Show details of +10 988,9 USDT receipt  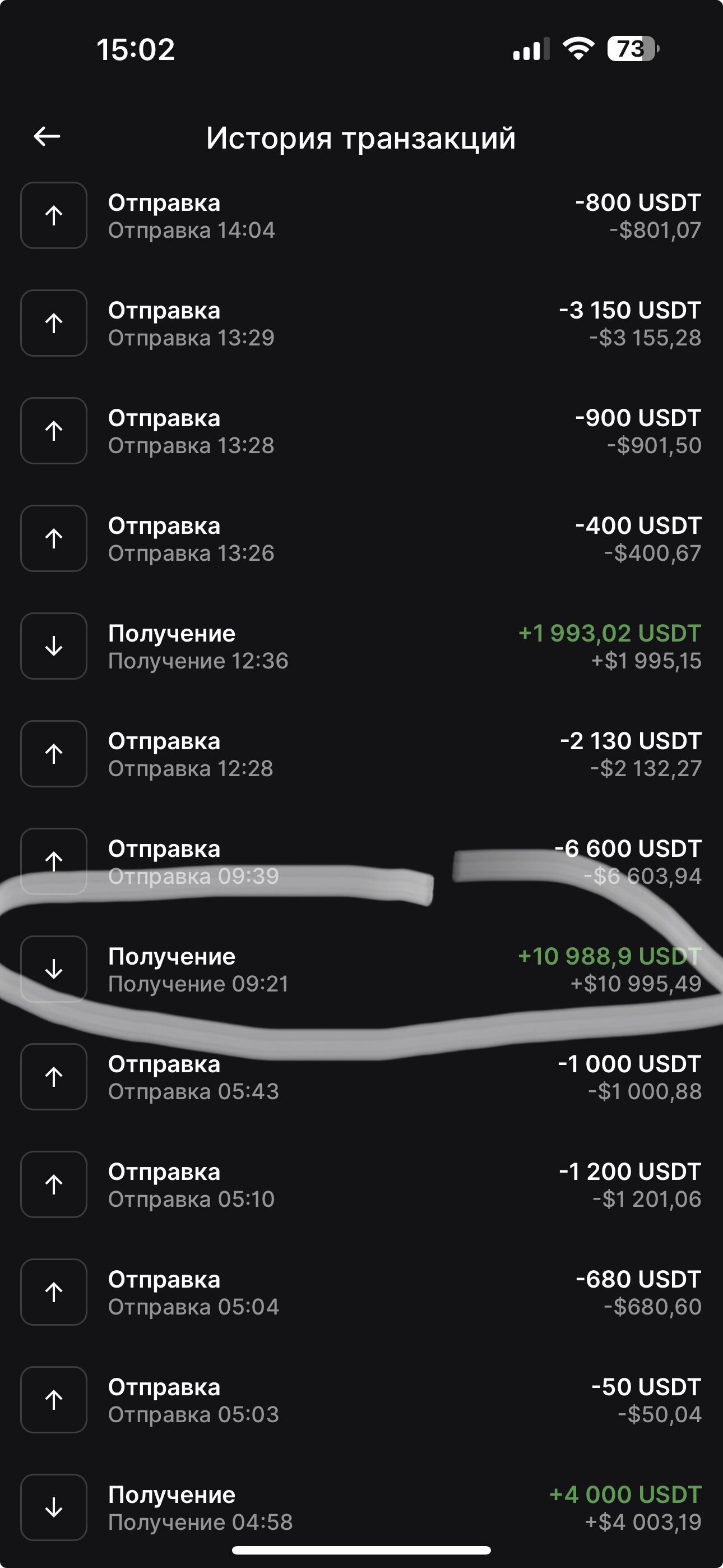pos(361,970)
